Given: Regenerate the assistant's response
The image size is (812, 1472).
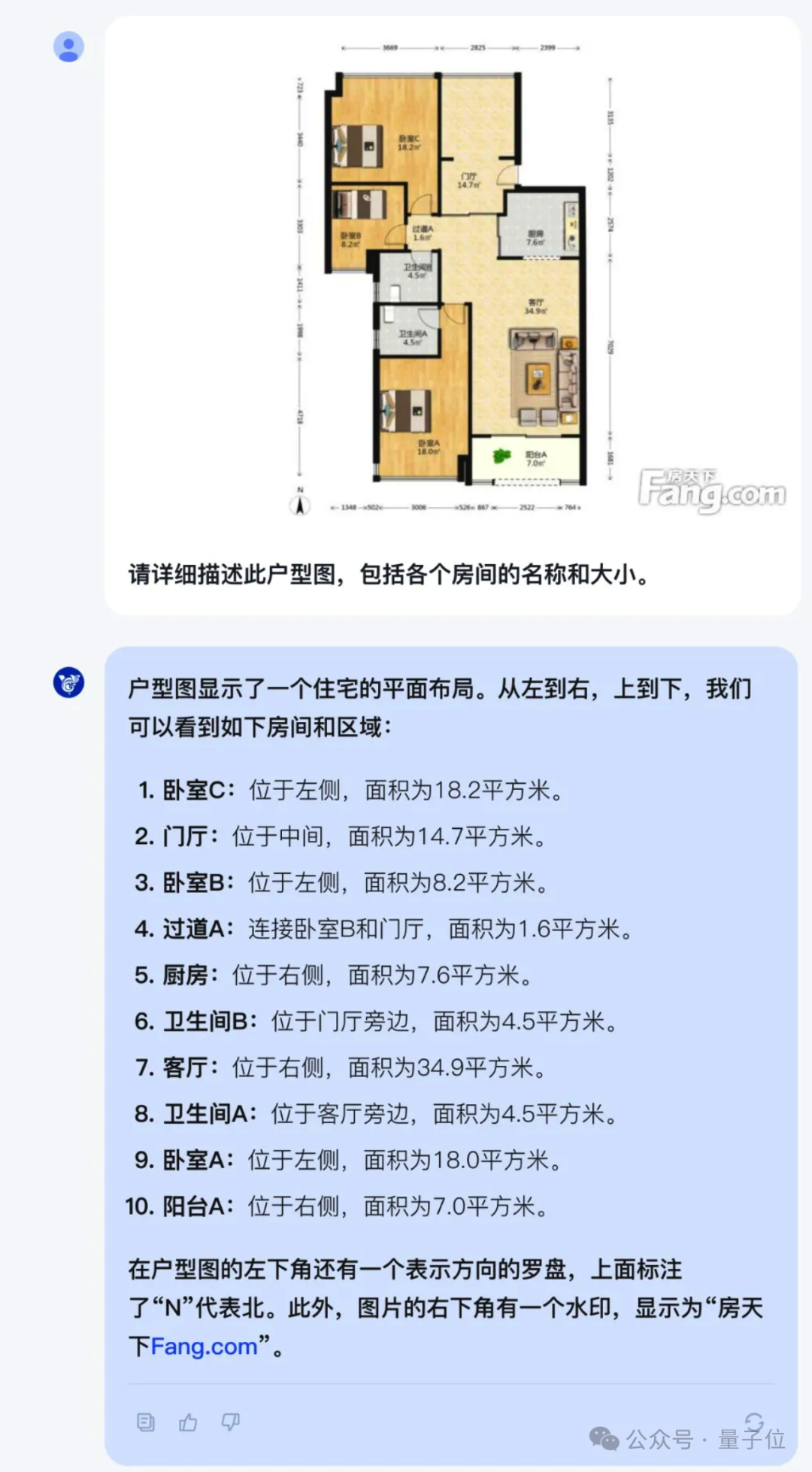Looking at the screenshot, I should pos(754,1421).
